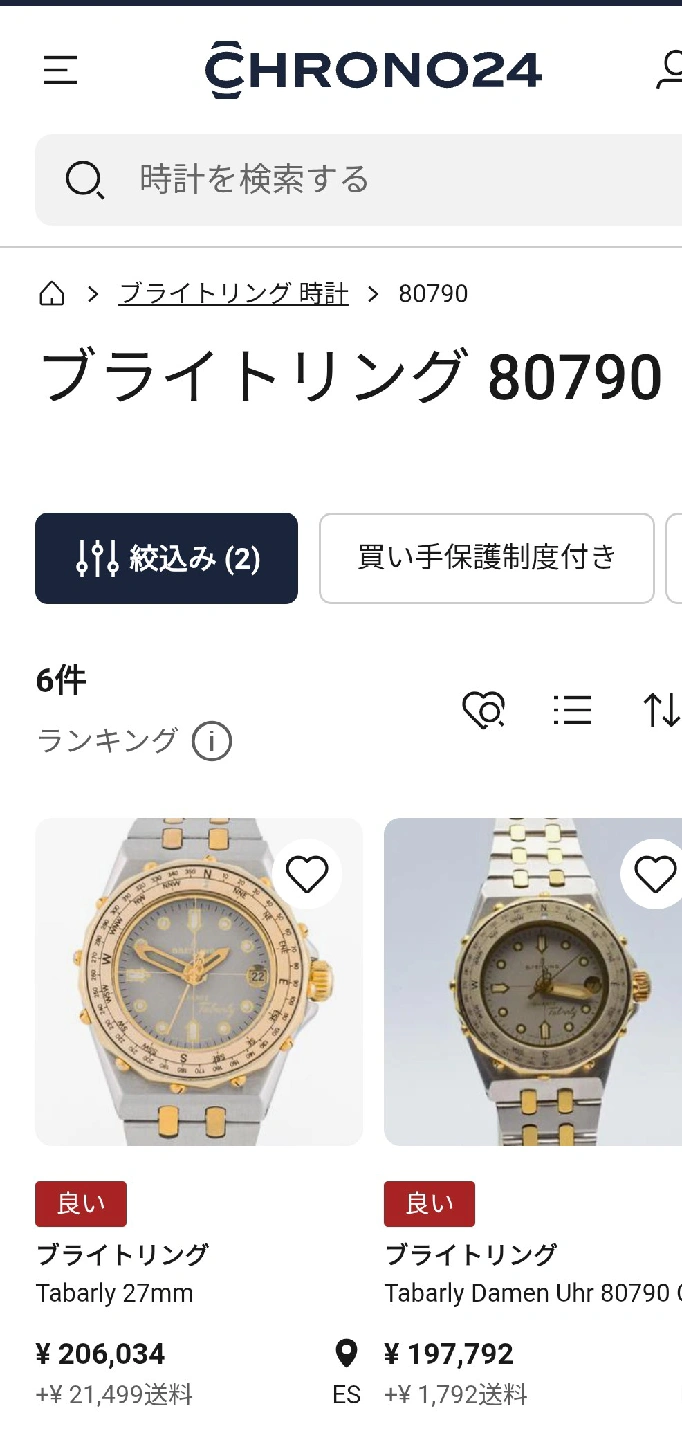682x1440 pixels.
Task: Show ranking info via the i icon
Action: (212, 742)
